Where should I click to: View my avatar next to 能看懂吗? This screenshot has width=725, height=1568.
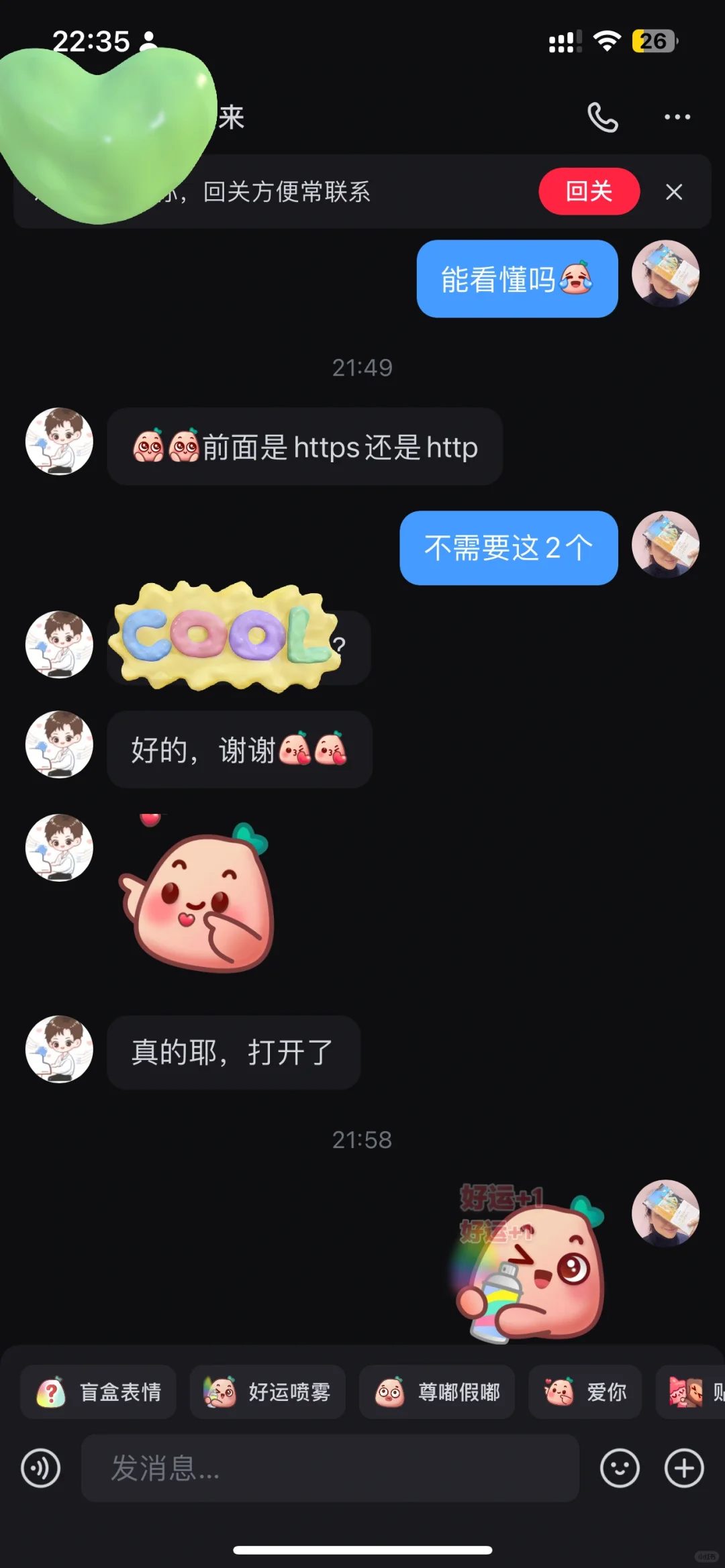[x=665, y=274]
